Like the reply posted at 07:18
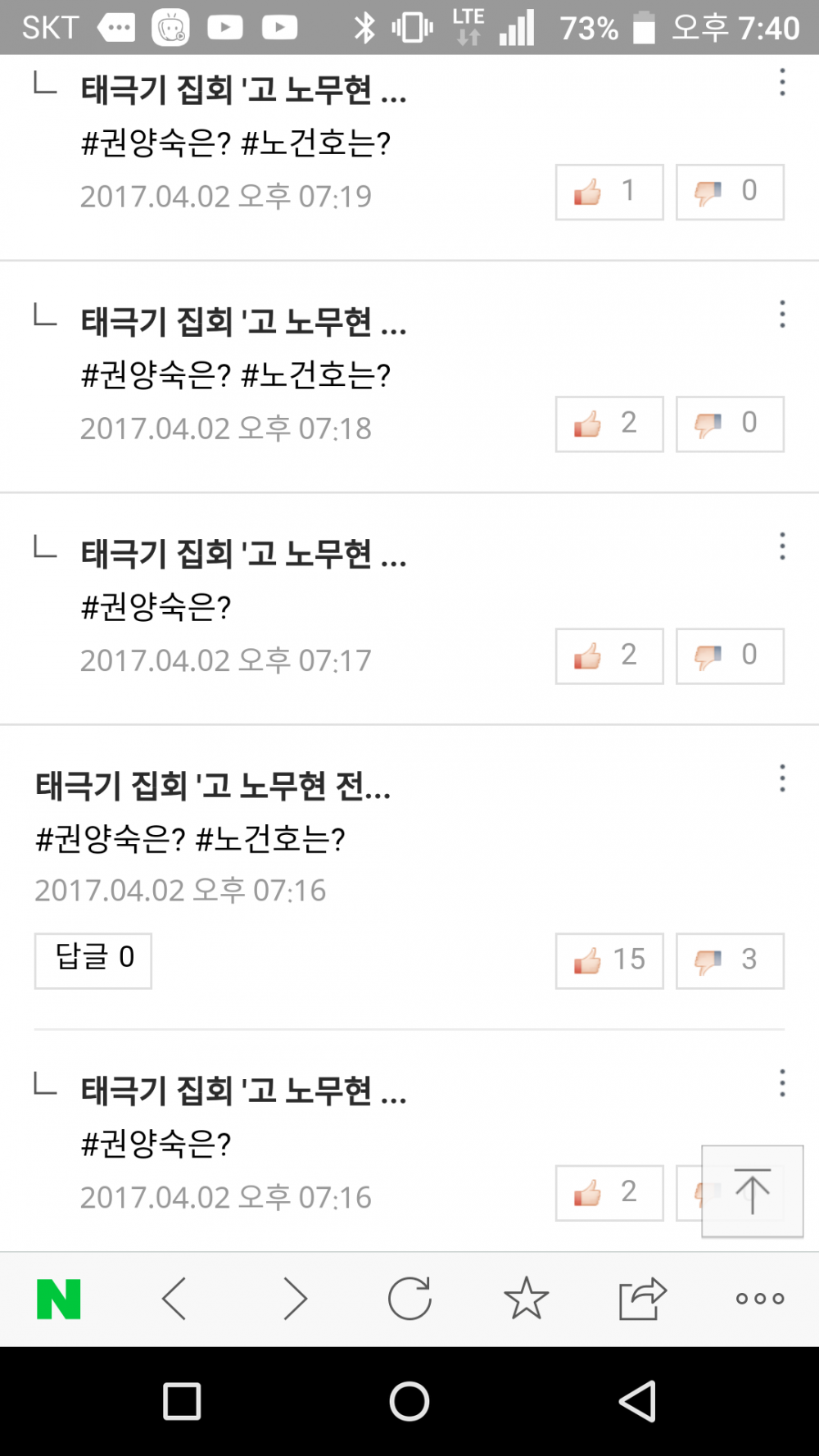Screen dimensions: 819x1456 pyautogui.click(x=609, y=424)
